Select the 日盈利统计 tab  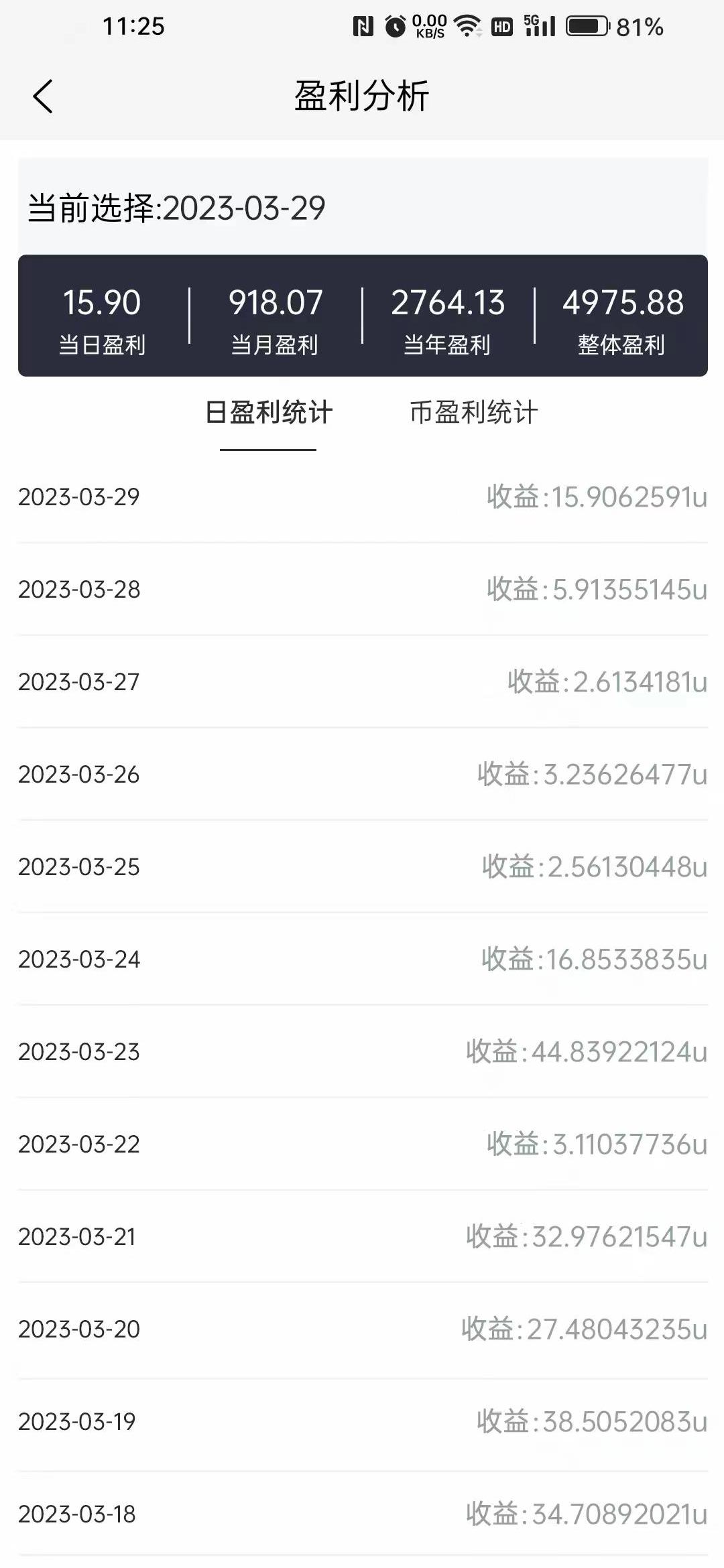click(x=268, y=413)
